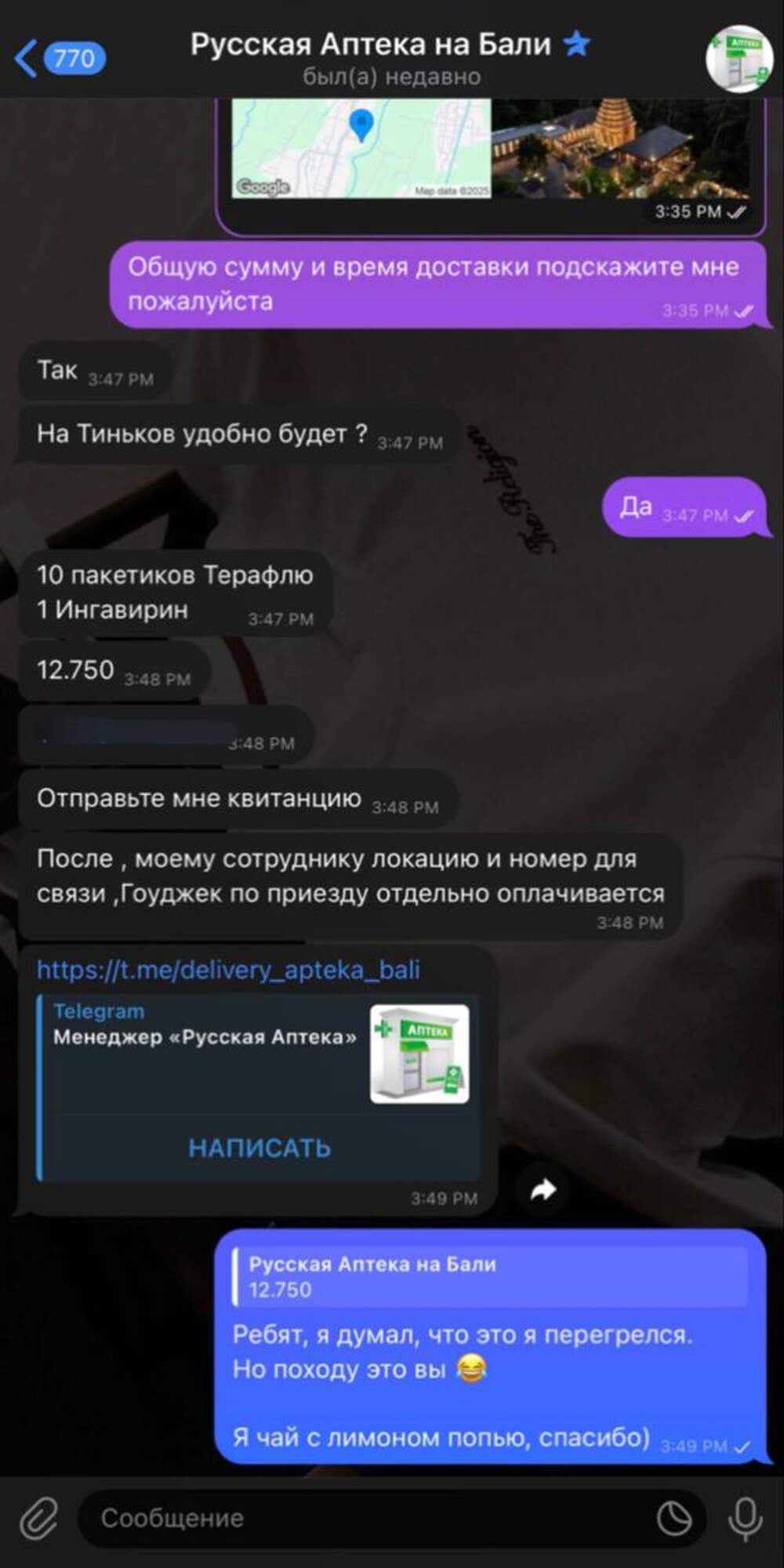Open the sticker panel icon
Viewport: 784px width, 1568px height.
[673, 1519]
